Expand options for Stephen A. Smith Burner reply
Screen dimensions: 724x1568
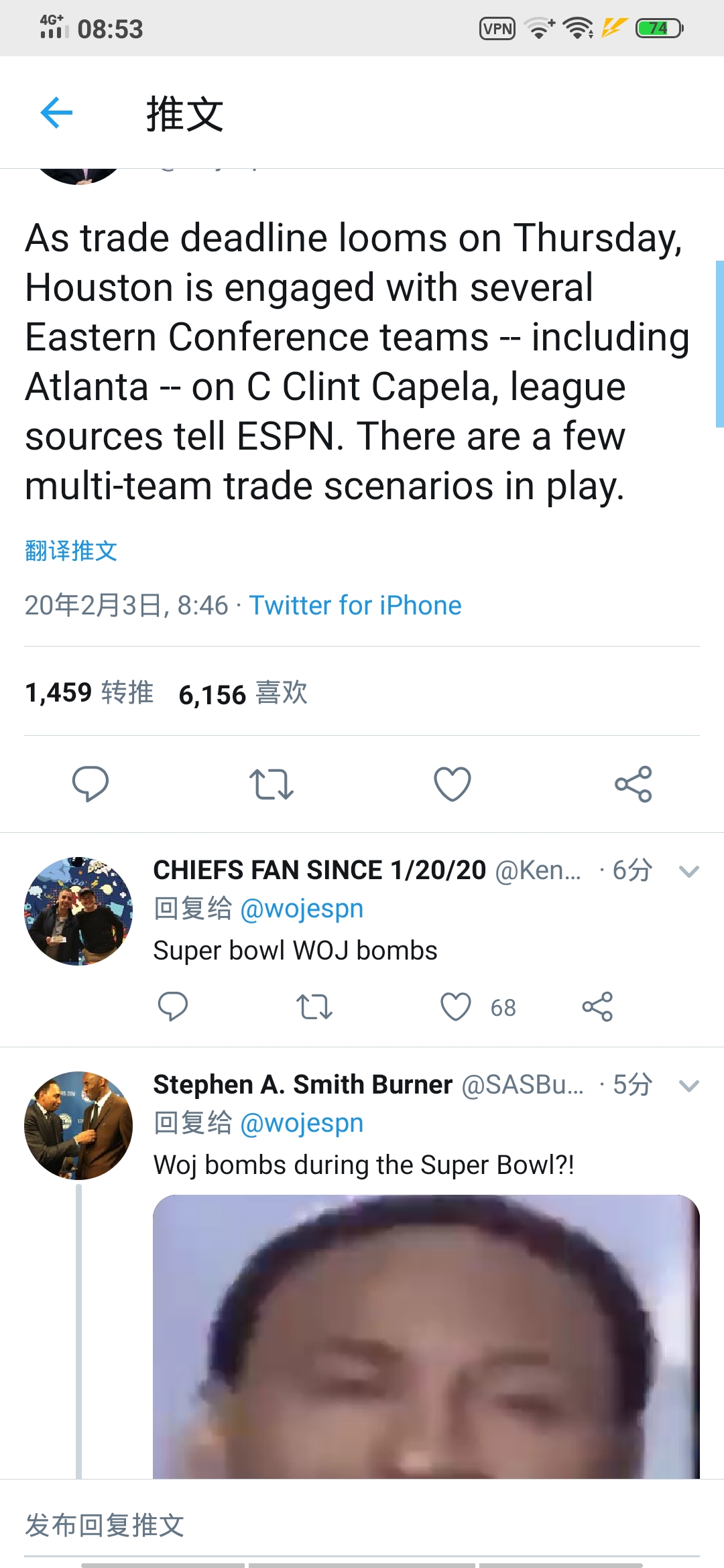pyautogui.click(x=688, y=1086)
